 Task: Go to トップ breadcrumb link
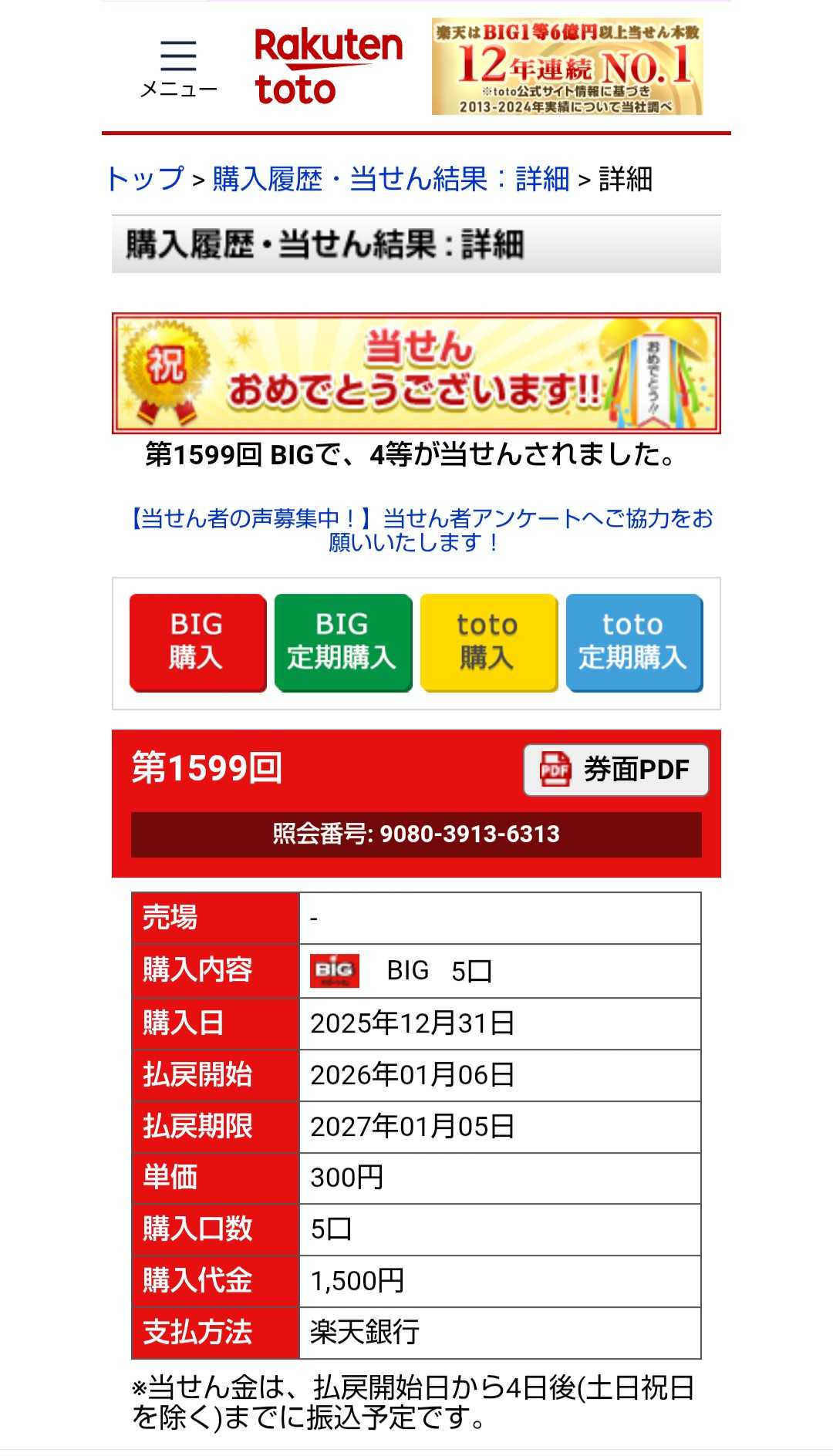coord(146,179)
